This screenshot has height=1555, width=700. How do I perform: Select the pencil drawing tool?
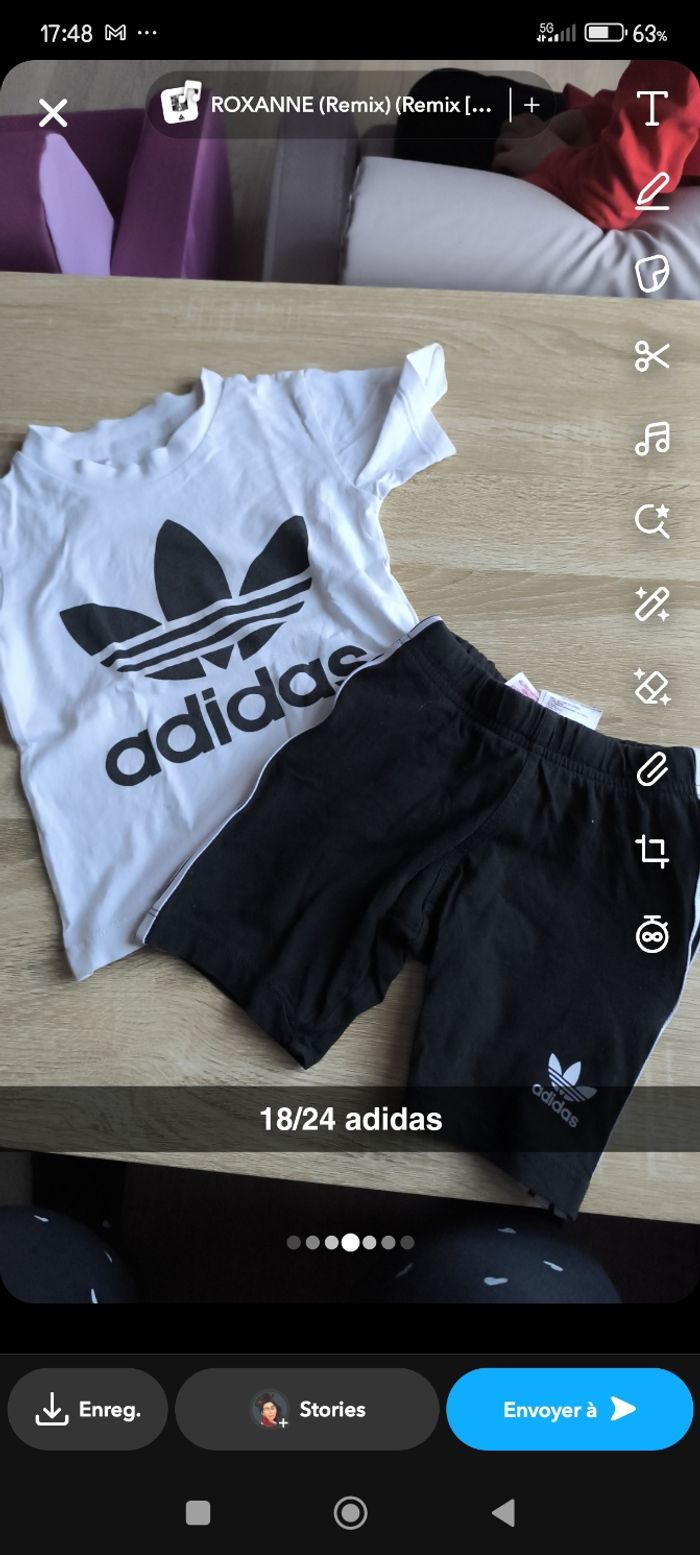click(x=652, y=190)
